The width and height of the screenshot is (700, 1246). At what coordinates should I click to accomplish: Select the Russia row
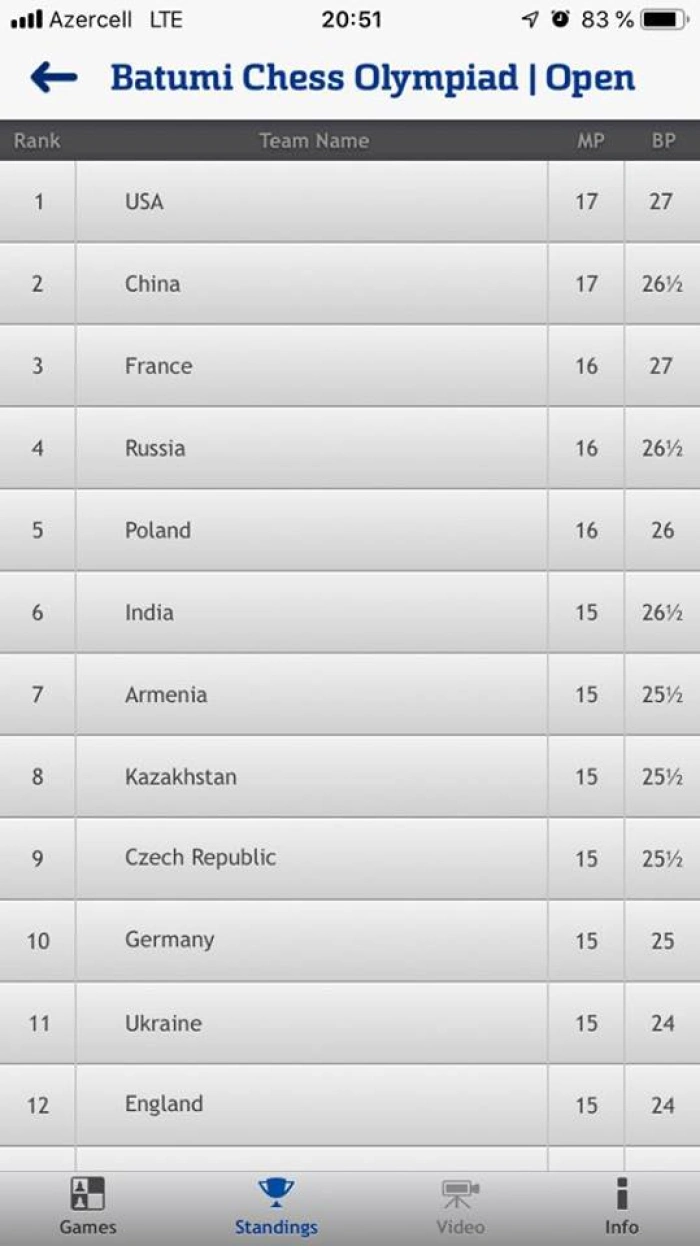pos(310,448)
